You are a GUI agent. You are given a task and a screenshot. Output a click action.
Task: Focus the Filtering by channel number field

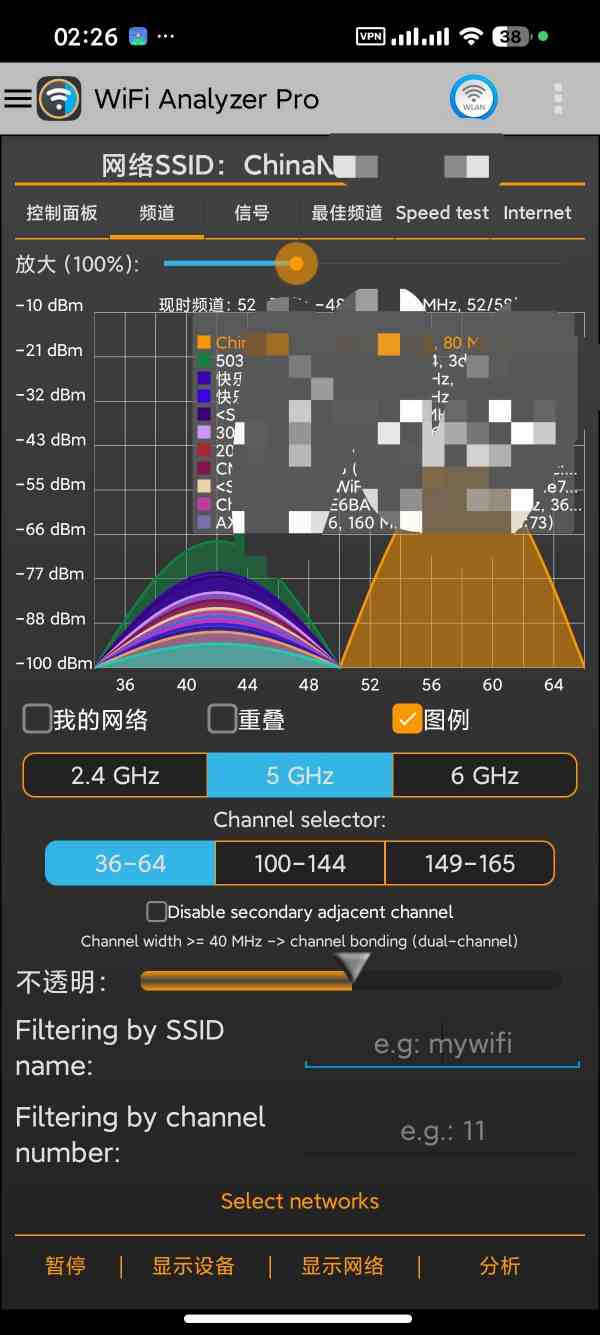[442, 1132]
